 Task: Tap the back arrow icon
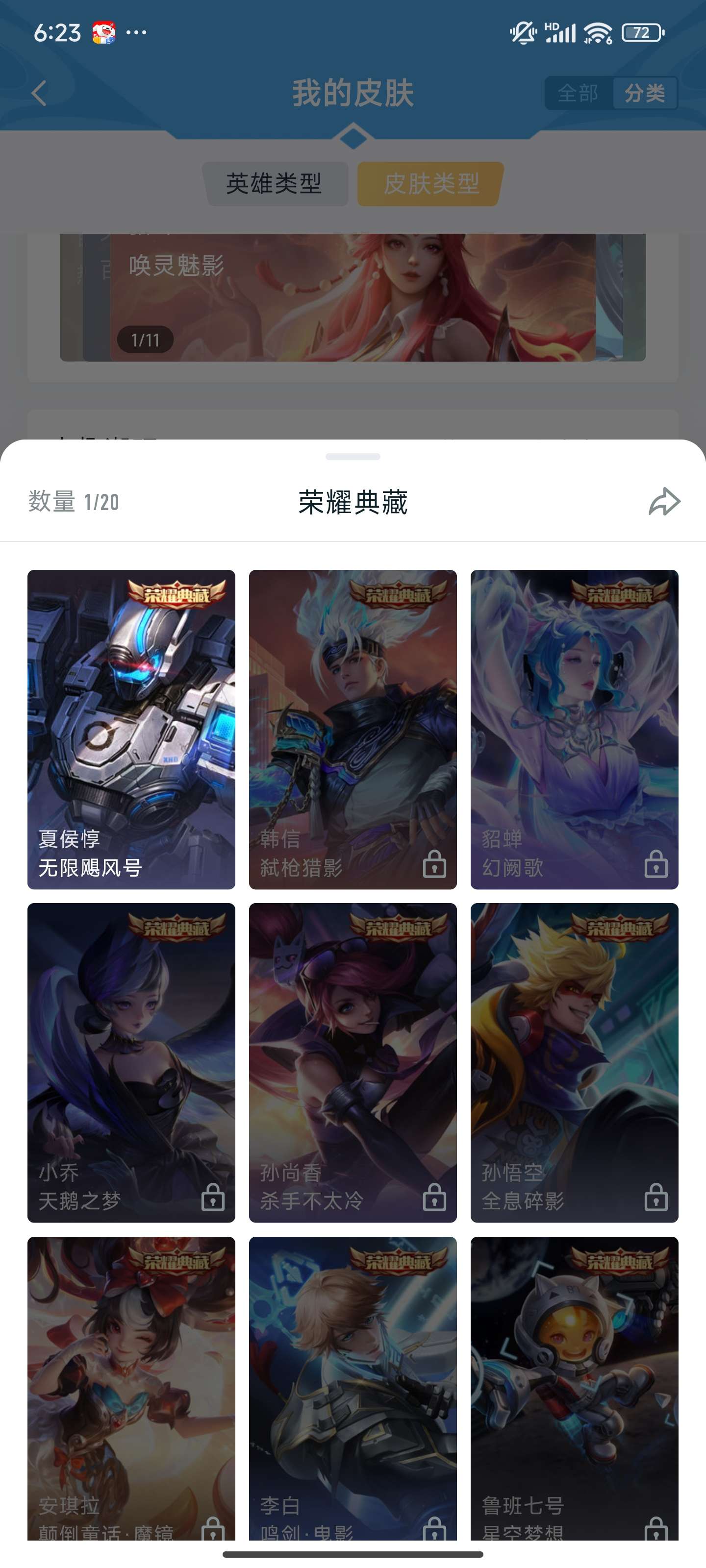point(38,93)
